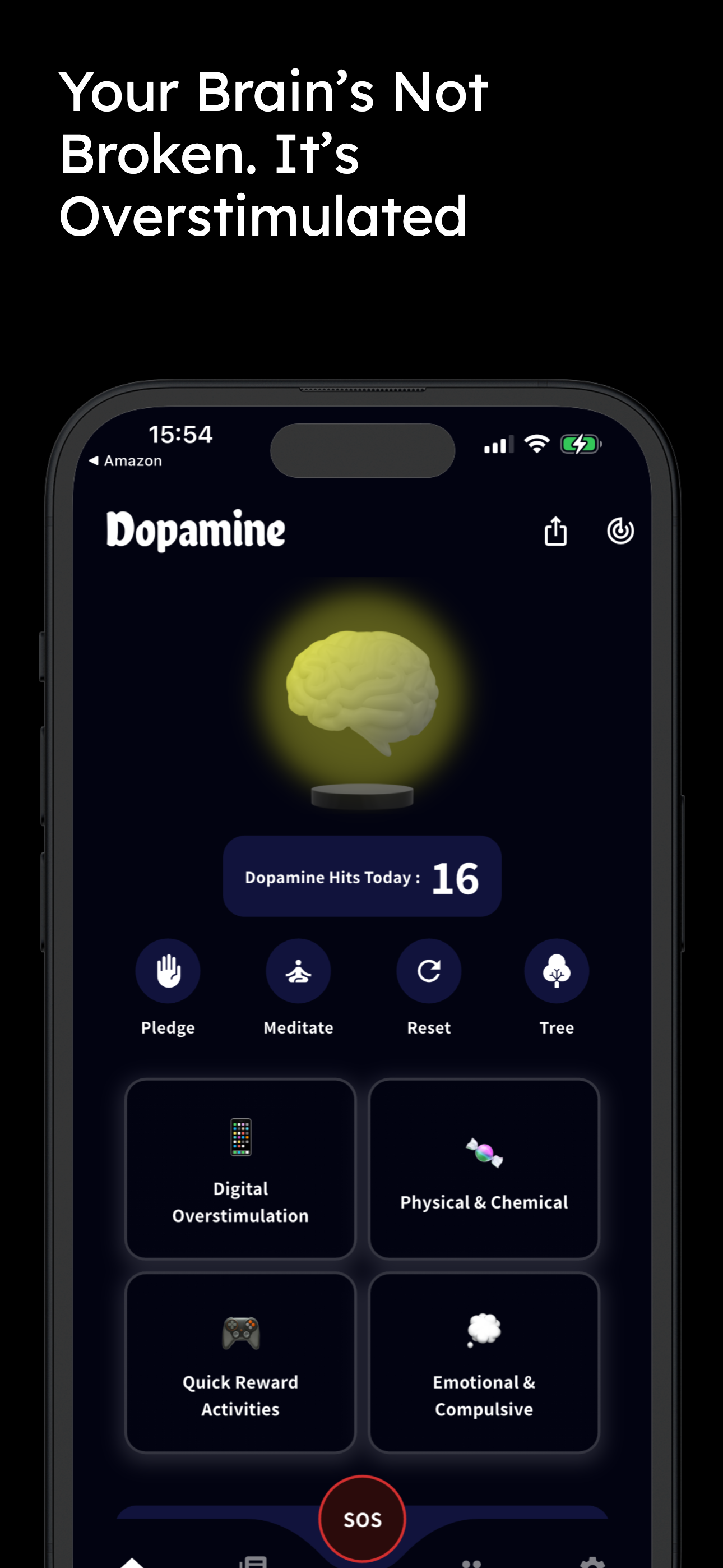Return to Amazon via the status bar link
The width and height of the screenshot is (723, 1568).
pyautogui.click(x=126, y=461)
